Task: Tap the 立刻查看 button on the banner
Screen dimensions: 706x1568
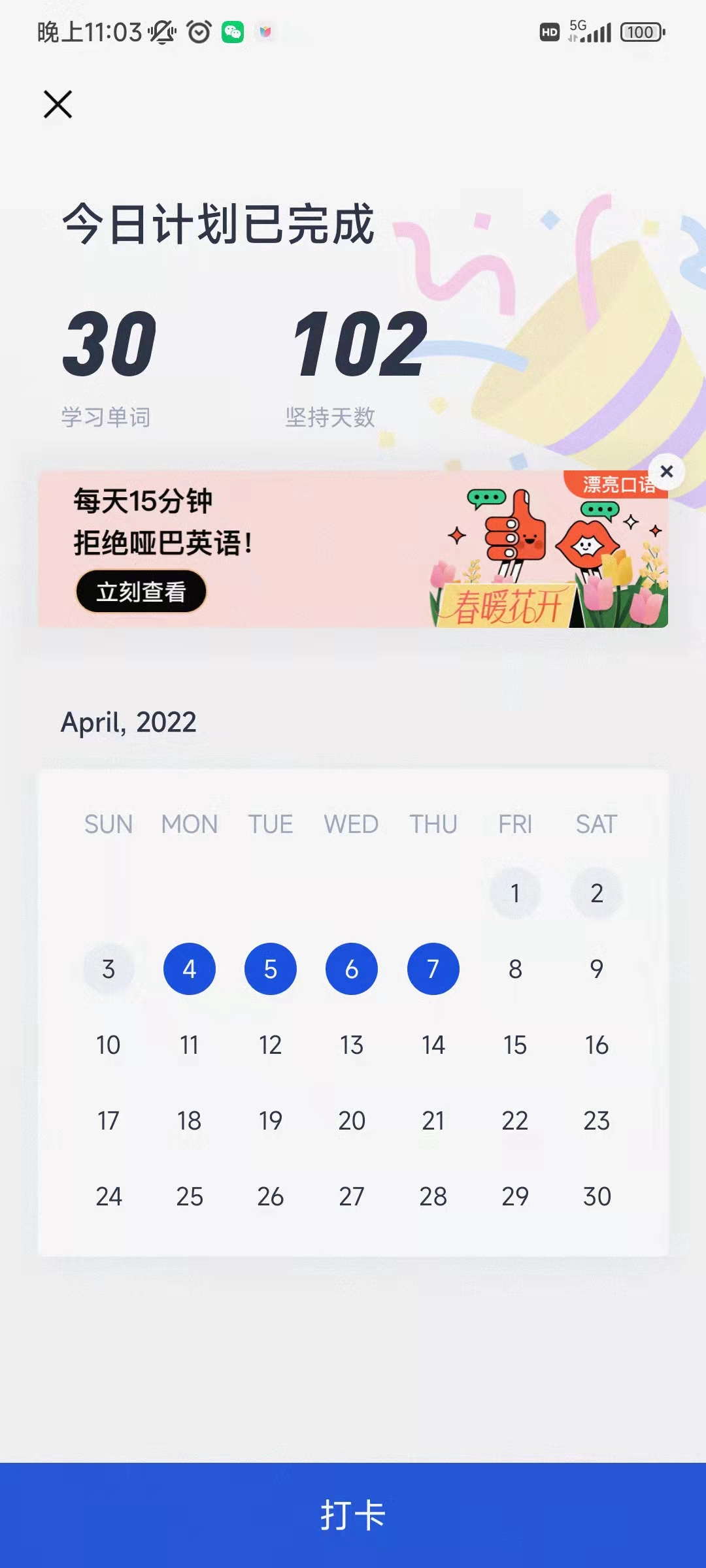Action: coord(141,592)
